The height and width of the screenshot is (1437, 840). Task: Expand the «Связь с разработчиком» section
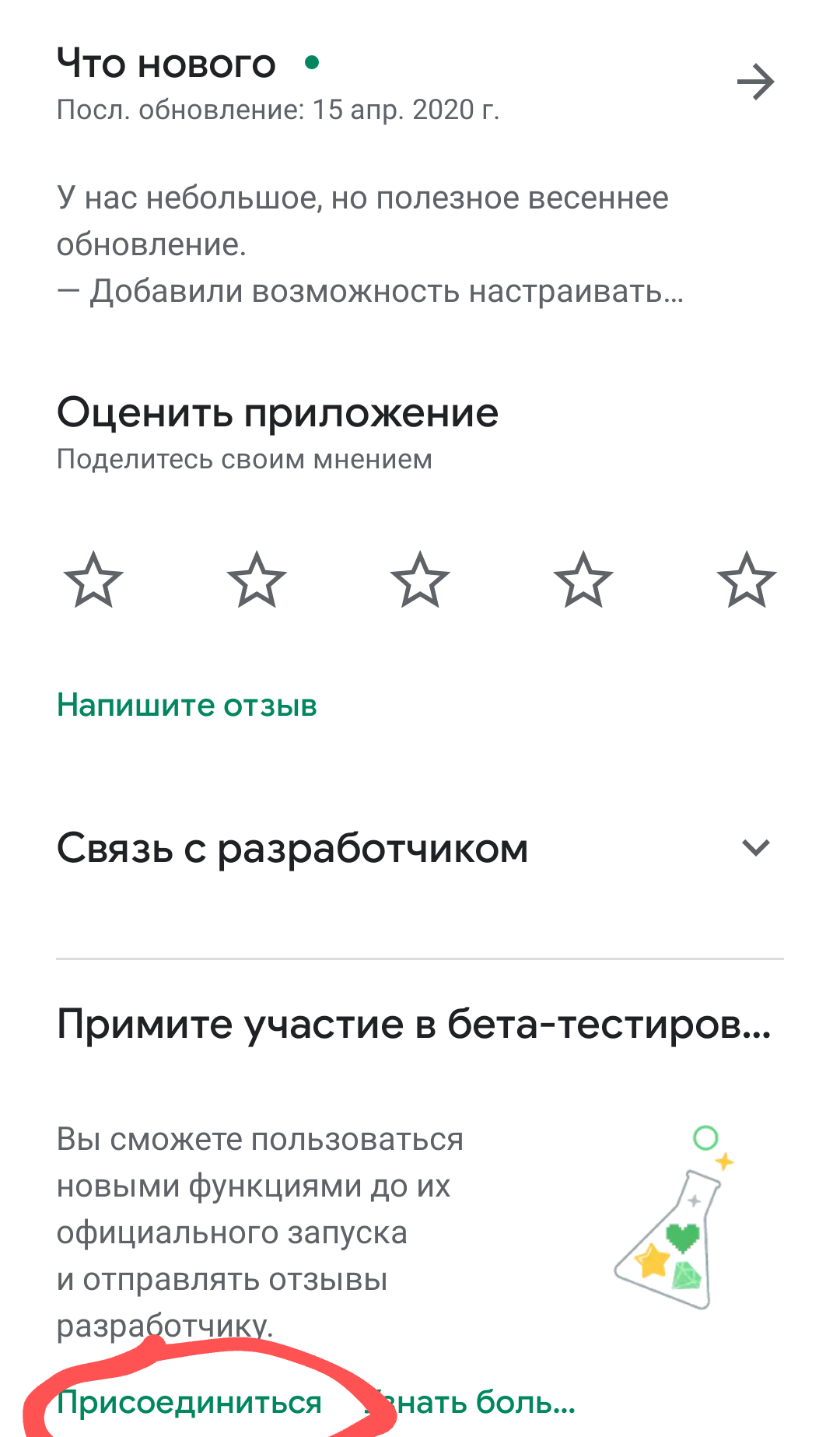(755, 847)
